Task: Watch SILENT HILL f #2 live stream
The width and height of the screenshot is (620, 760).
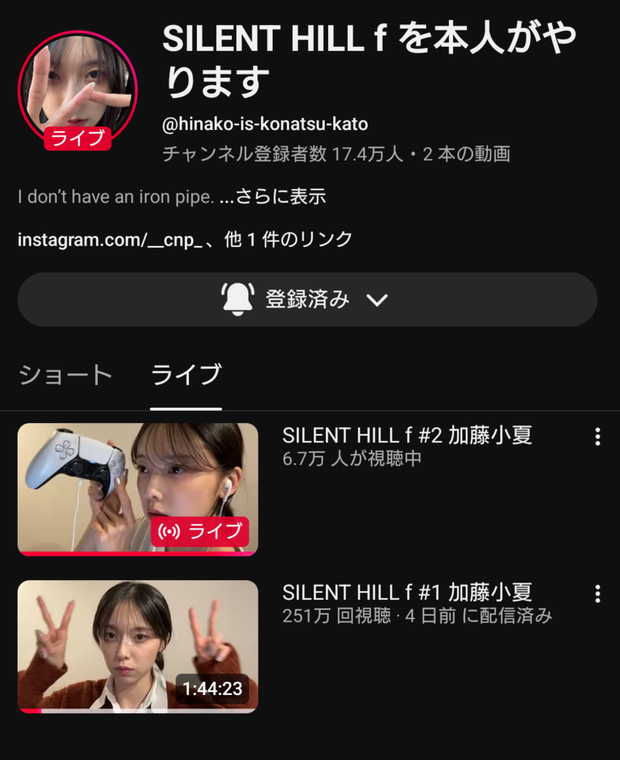Action: (138, 488)
